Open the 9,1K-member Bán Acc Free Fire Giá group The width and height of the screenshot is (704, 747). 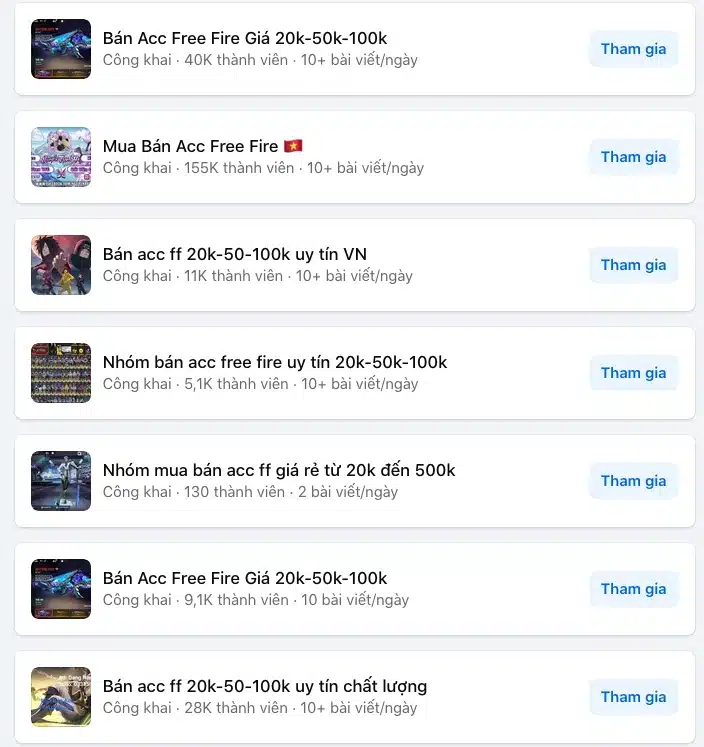(x=244, y=578)
